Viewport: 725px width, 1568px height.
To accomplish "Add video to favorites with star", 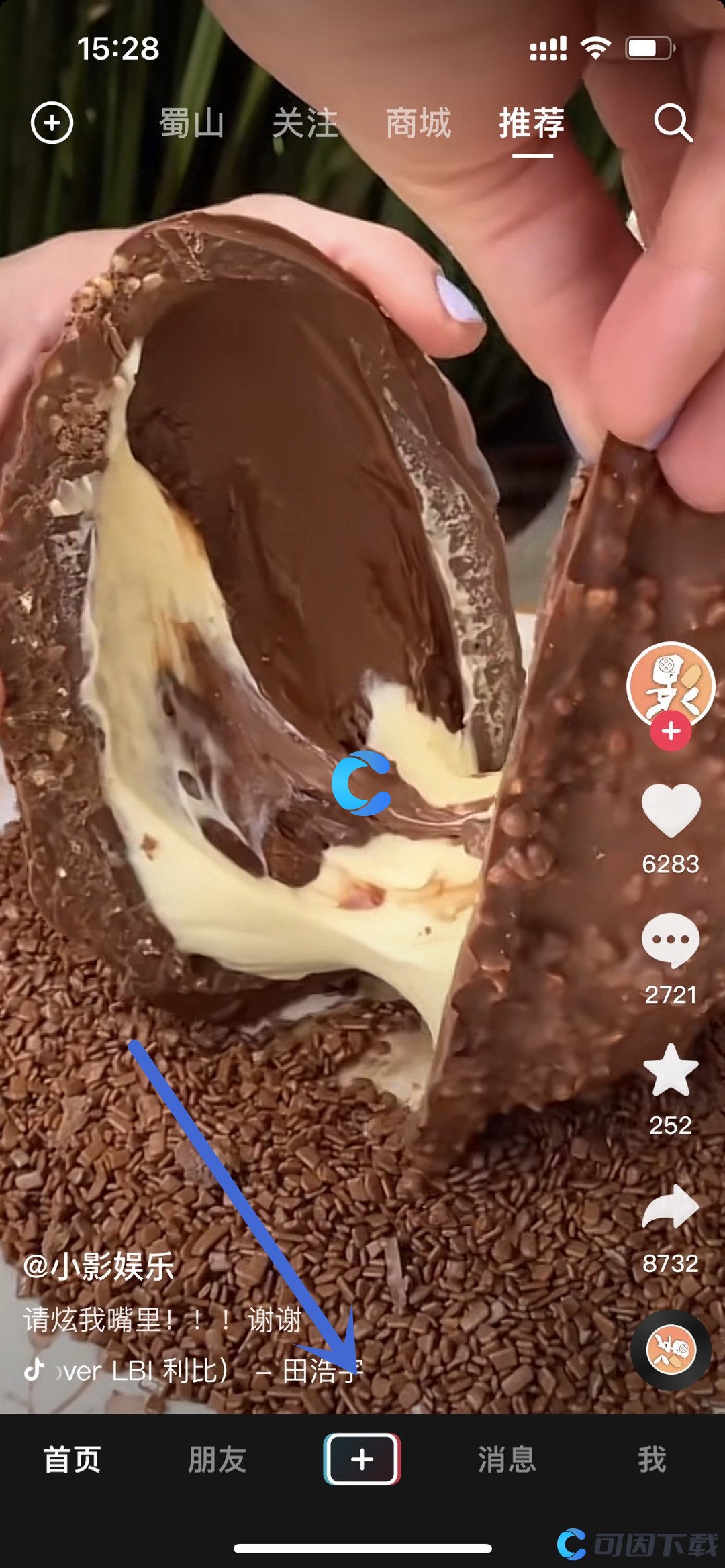I will (671, 1072).
